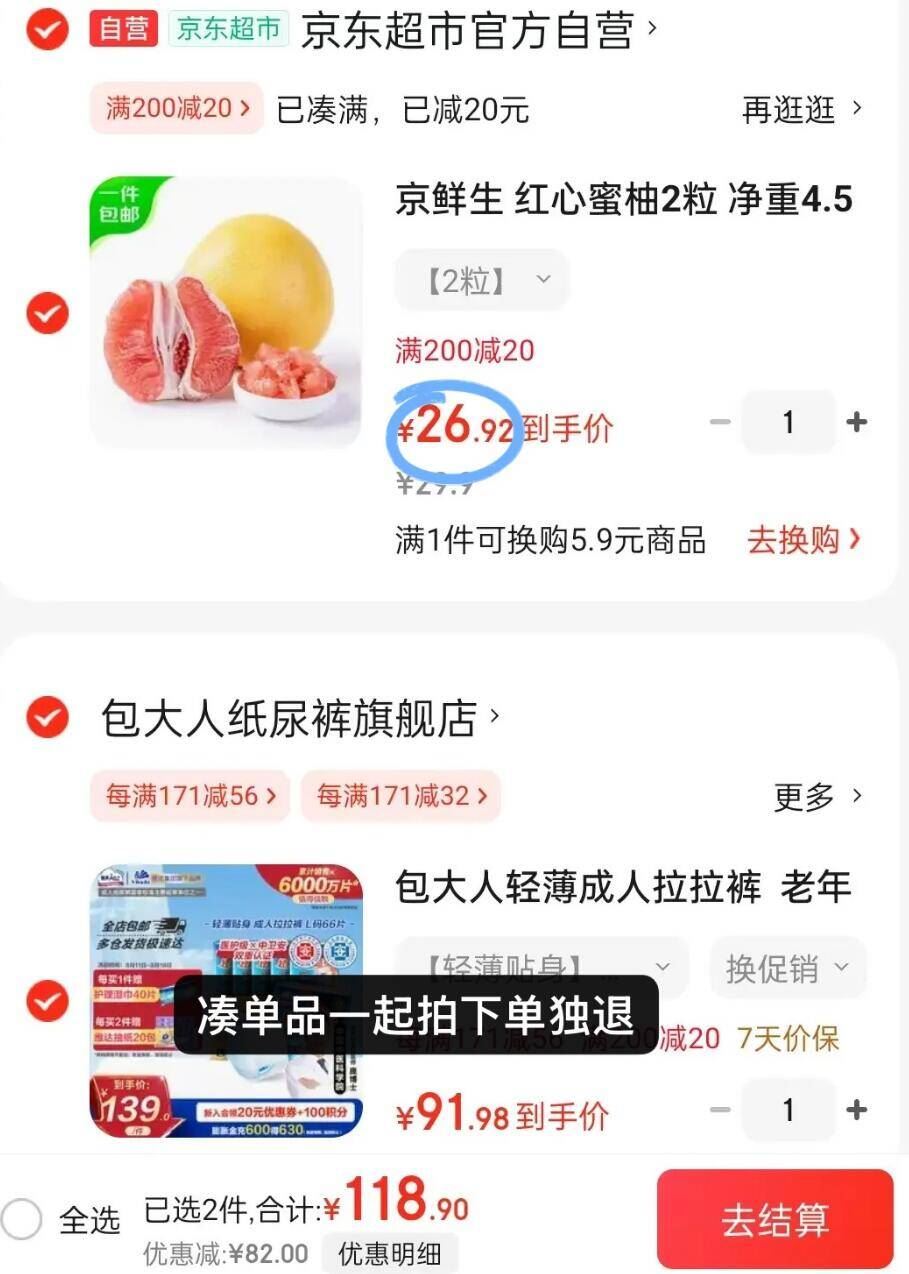Open the 换促销 promotion dropdown

[787, 966]
